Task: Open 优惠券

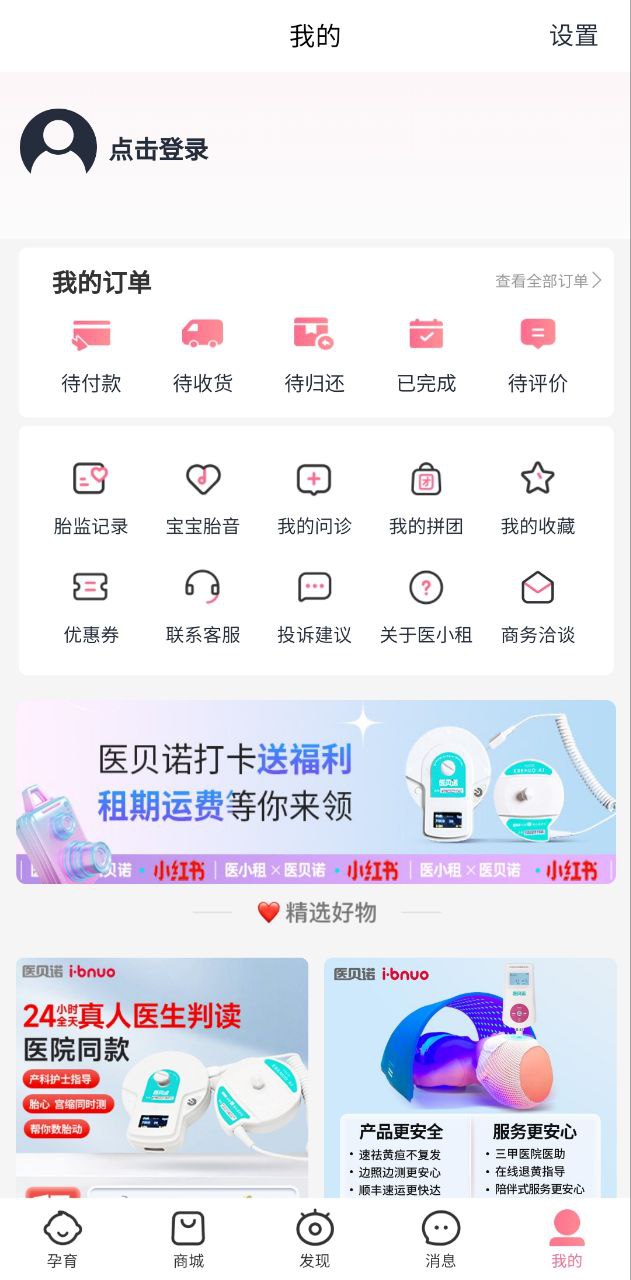Action: tap(91, 606)
